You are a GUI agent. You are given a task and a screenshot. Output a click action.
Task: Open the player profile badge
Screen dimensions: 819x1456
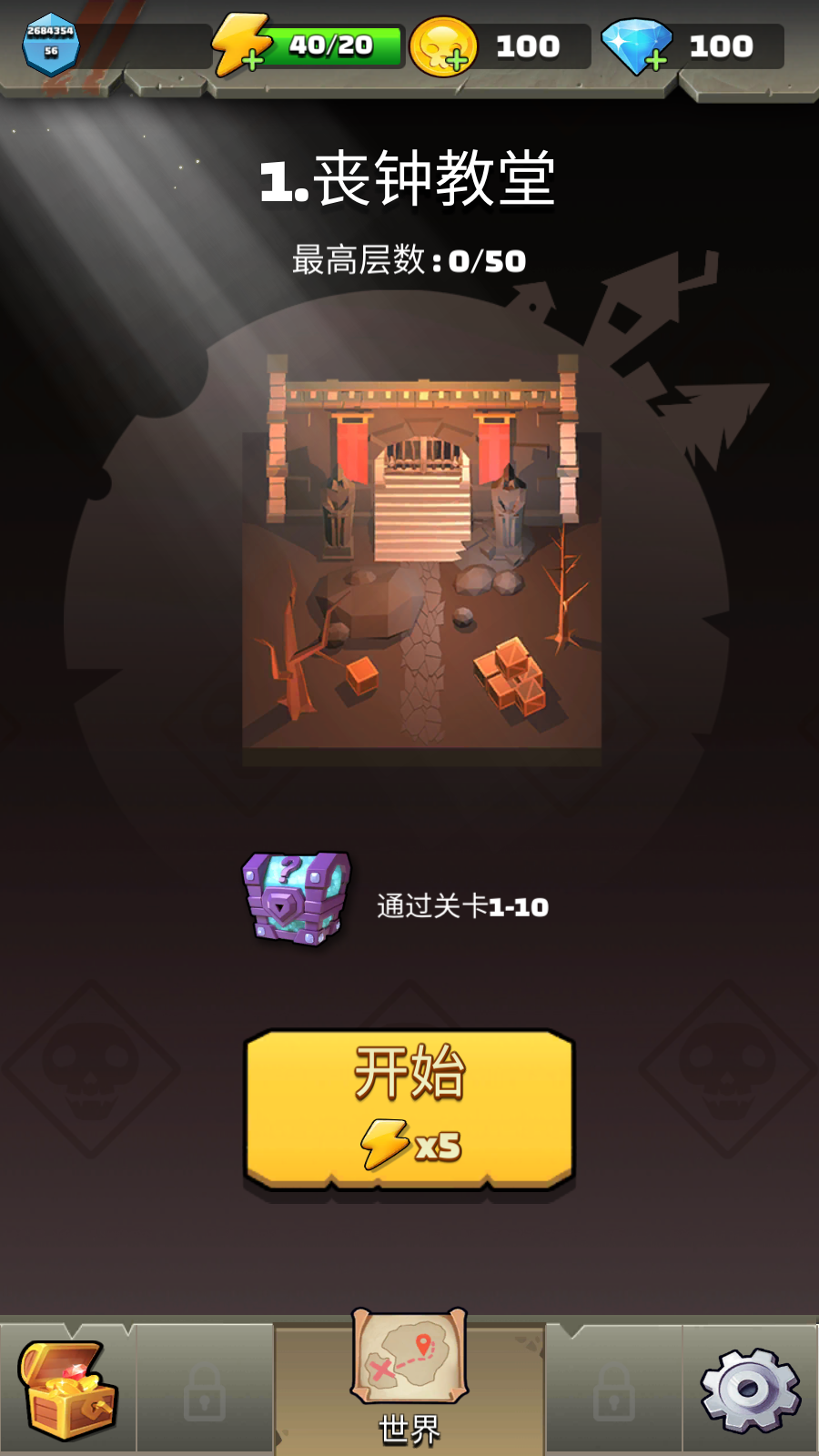tap(51, 44)
